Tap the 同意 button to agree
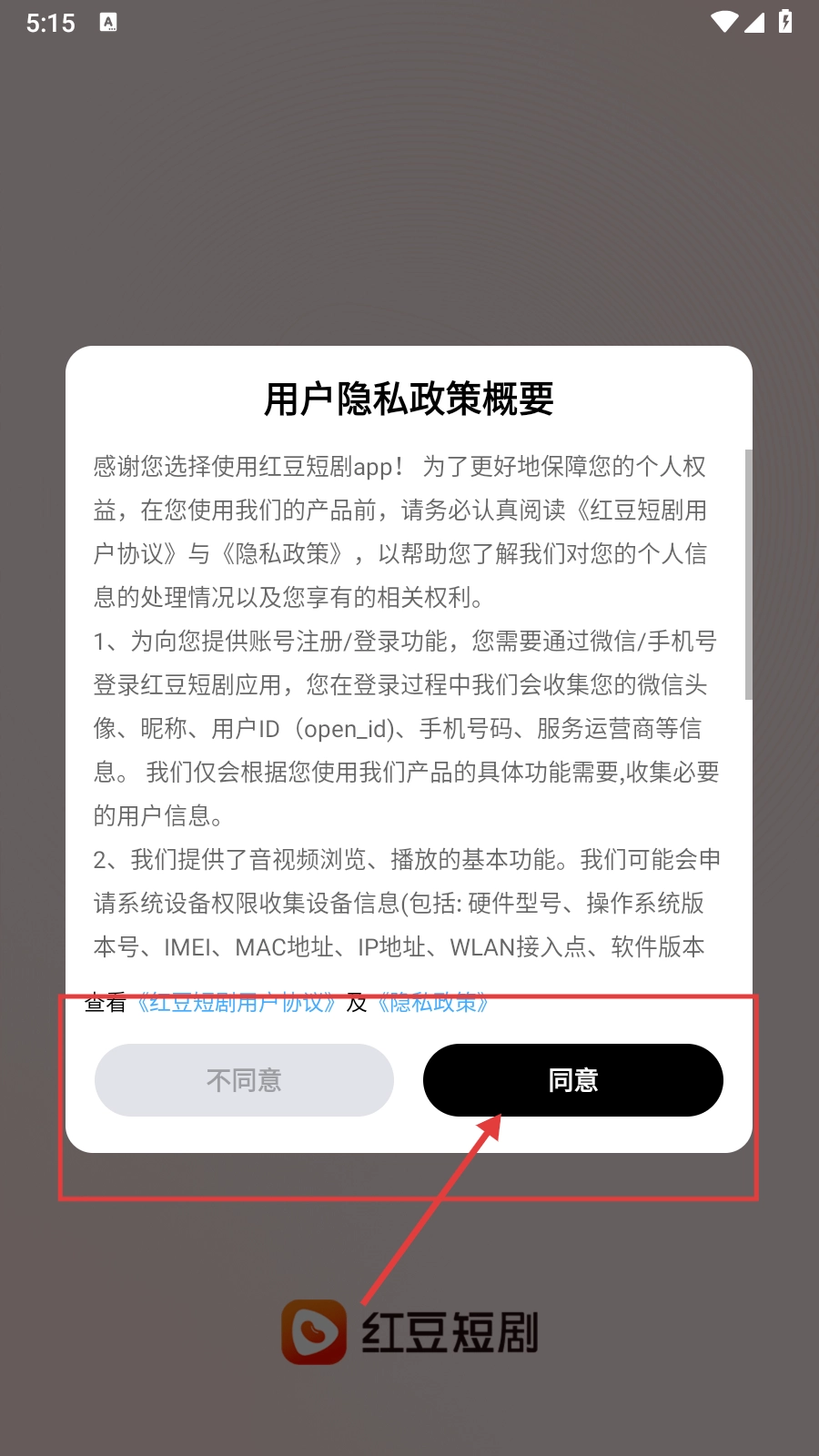Viewport: 819px width, 1456px height. 572,1080
